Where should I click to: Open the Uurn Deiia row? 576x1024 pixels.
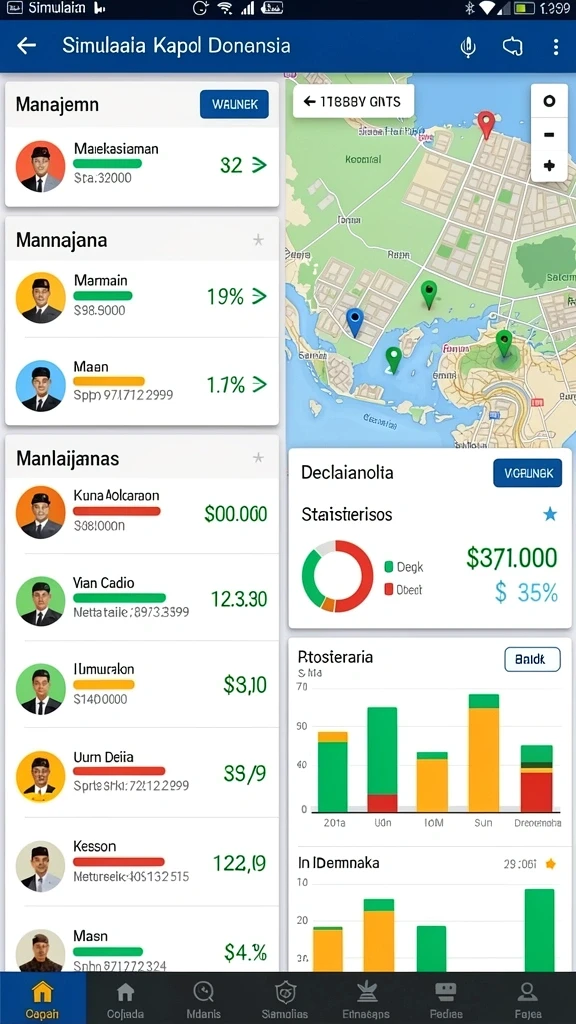pos(142,773)
